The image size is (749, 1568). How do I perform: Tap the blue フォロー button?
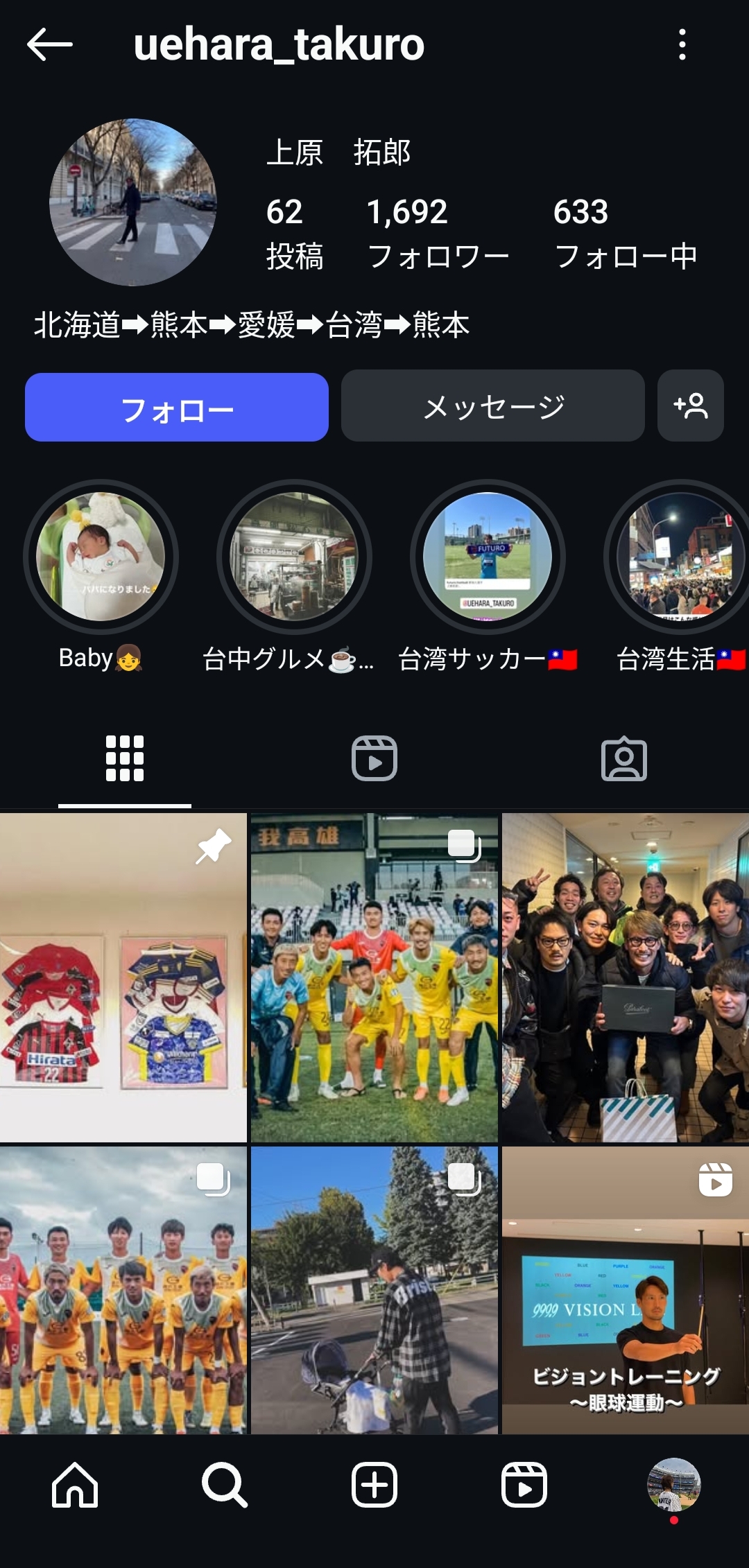click(x=177, y=408)
